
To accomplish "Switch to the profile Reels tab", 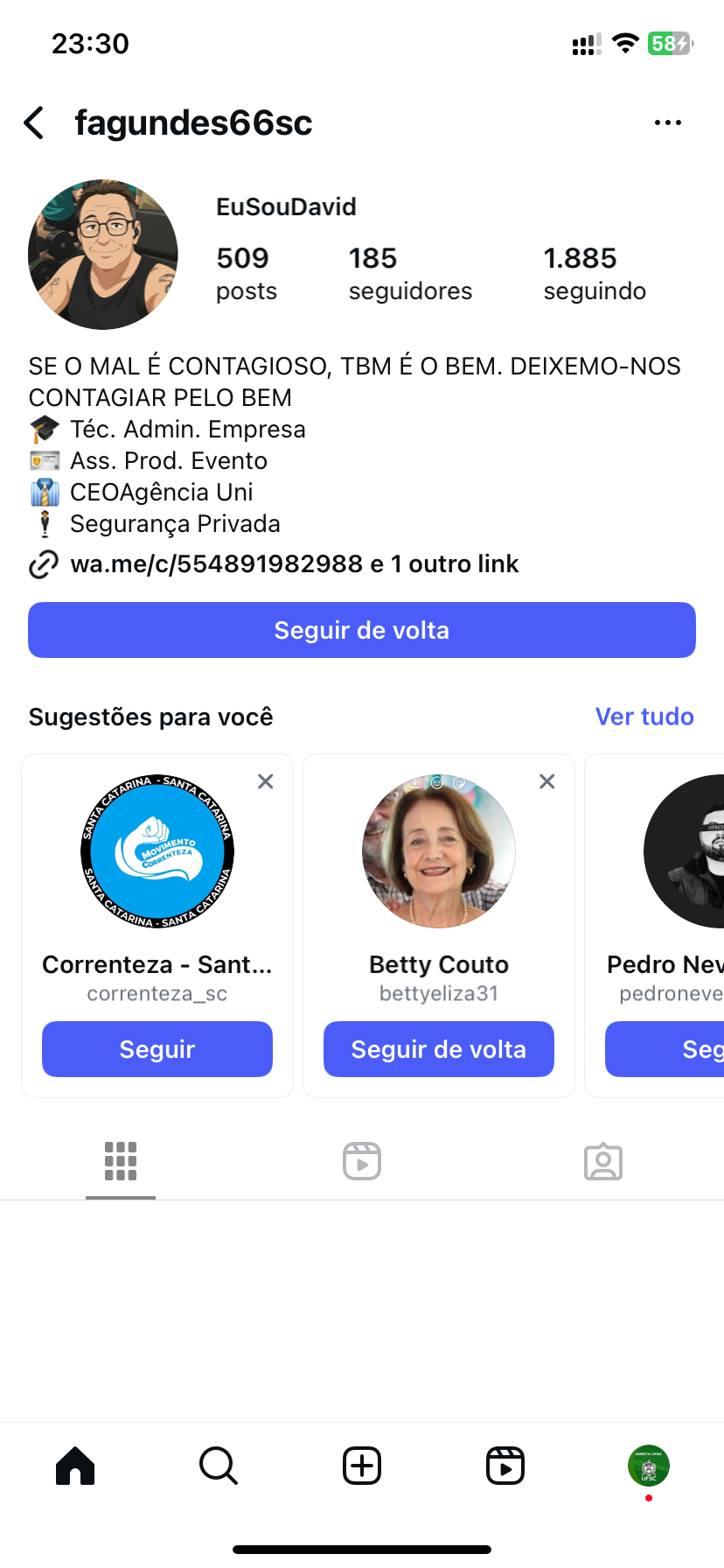I will pyautogui.click(x=362, y=1162).
